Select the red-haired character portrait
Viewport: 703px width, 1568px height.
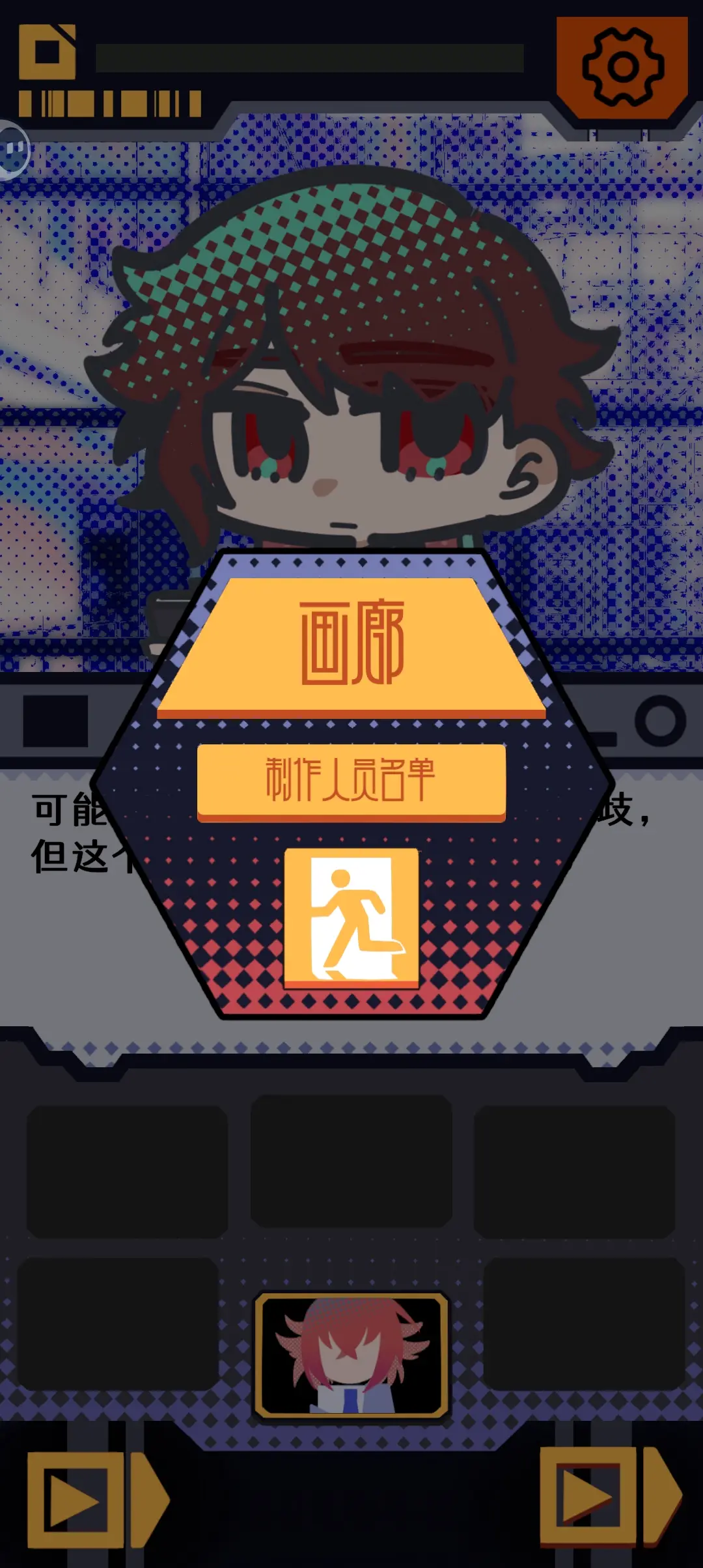tap(351, 1354)
